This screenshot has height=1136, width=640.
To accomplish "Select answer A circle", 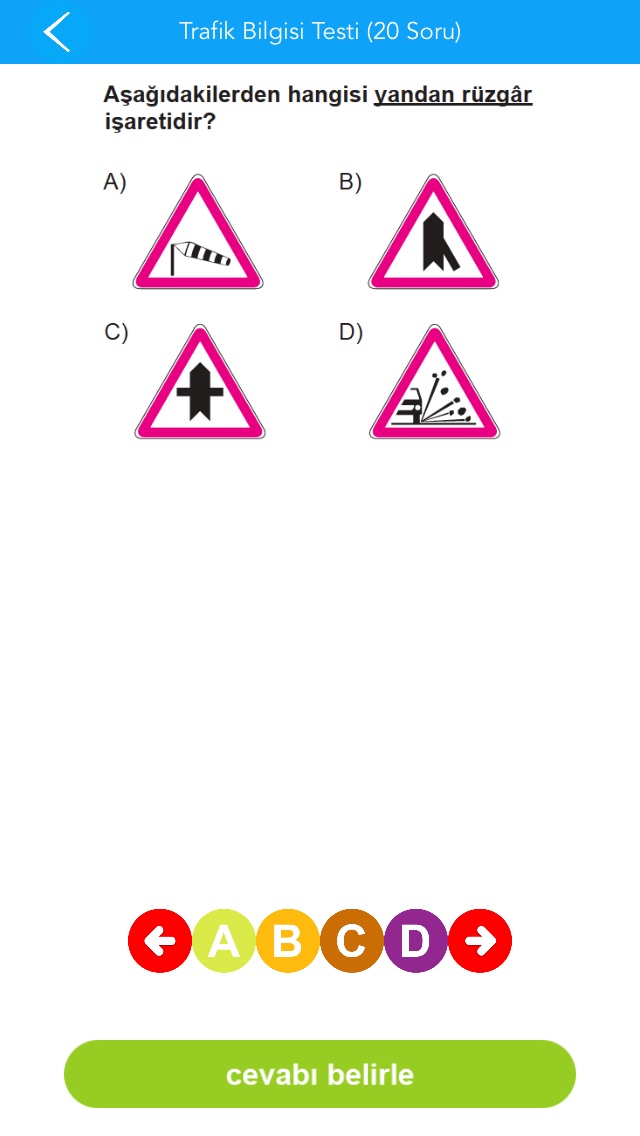I will (x=224, y=940).
